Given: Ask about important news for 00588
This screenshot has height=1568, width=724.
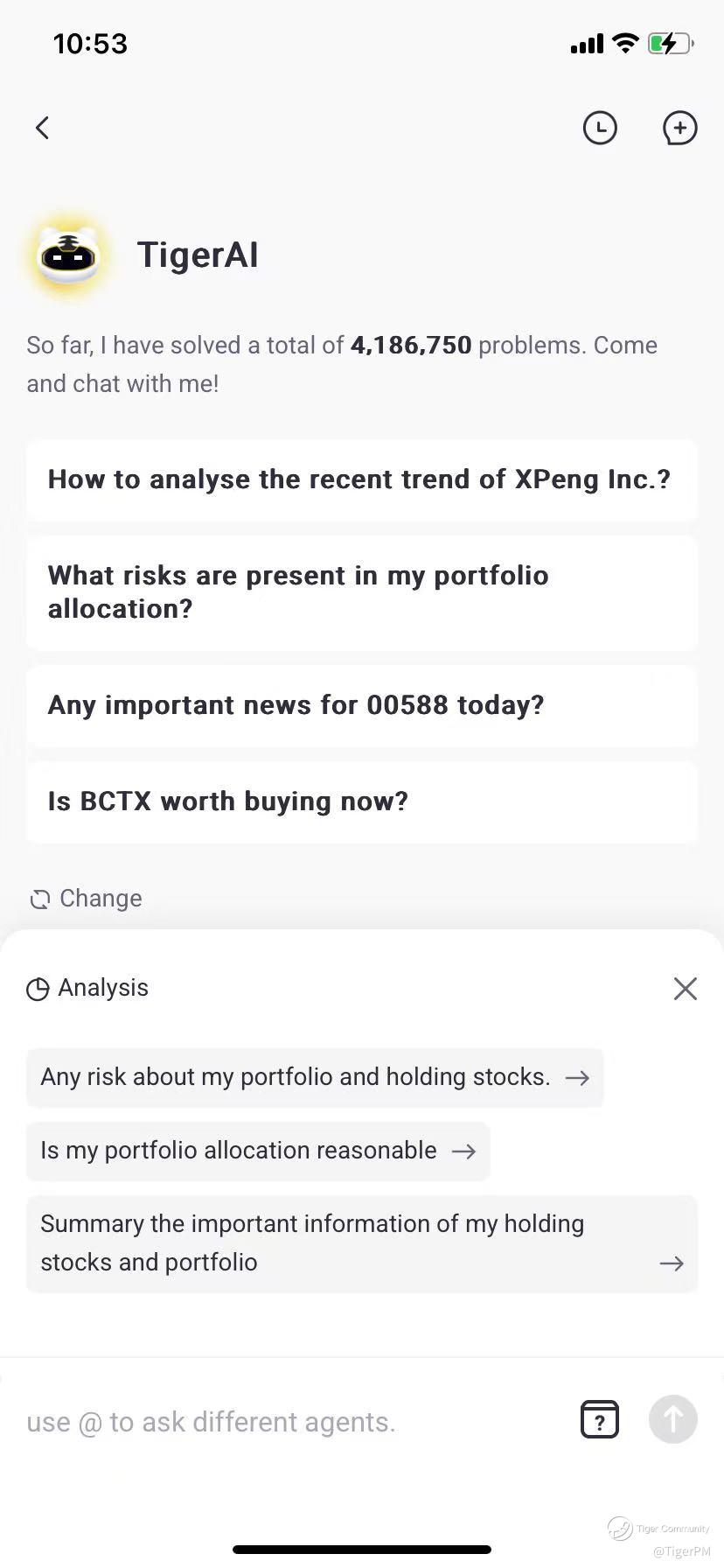Looking at the screenshot, I should [361, 705].
